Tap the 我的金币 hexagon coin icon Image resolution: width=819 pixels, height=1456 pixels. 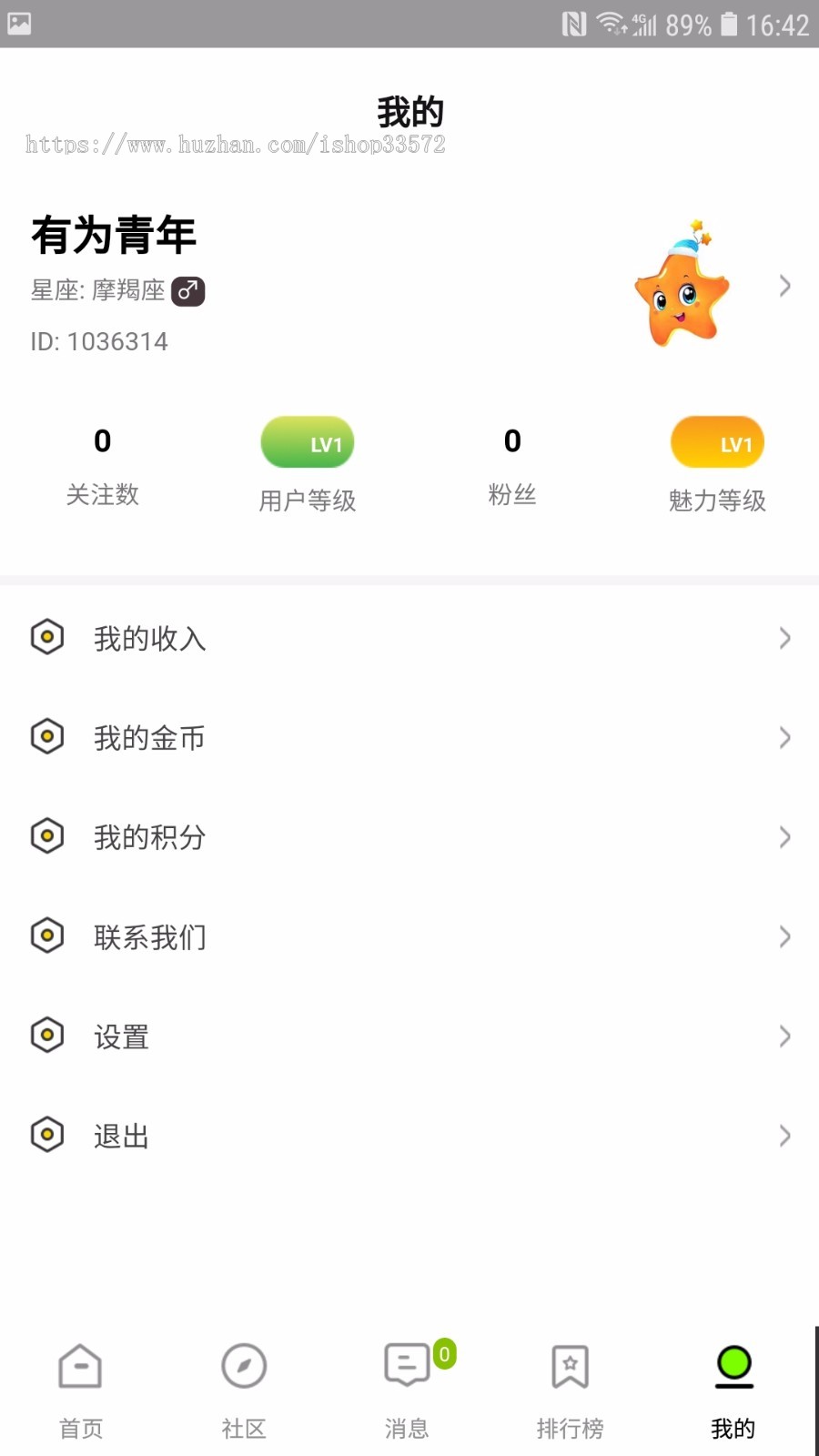[x=46, y=737]
